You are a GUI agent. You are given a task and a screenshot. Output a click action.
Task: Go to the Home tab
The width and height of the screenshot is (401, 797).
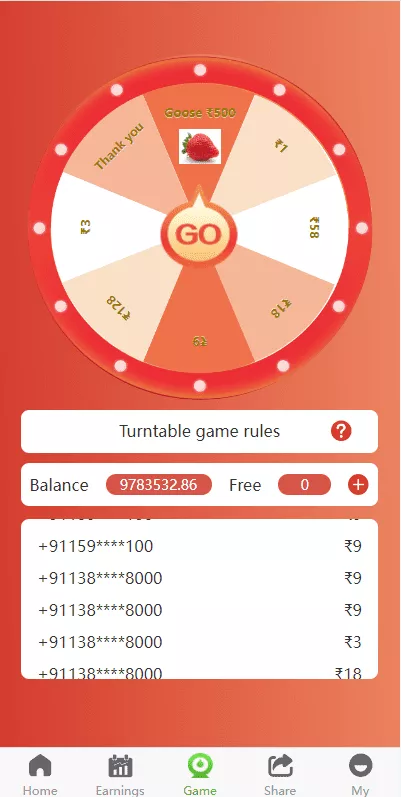click(40, 775)
